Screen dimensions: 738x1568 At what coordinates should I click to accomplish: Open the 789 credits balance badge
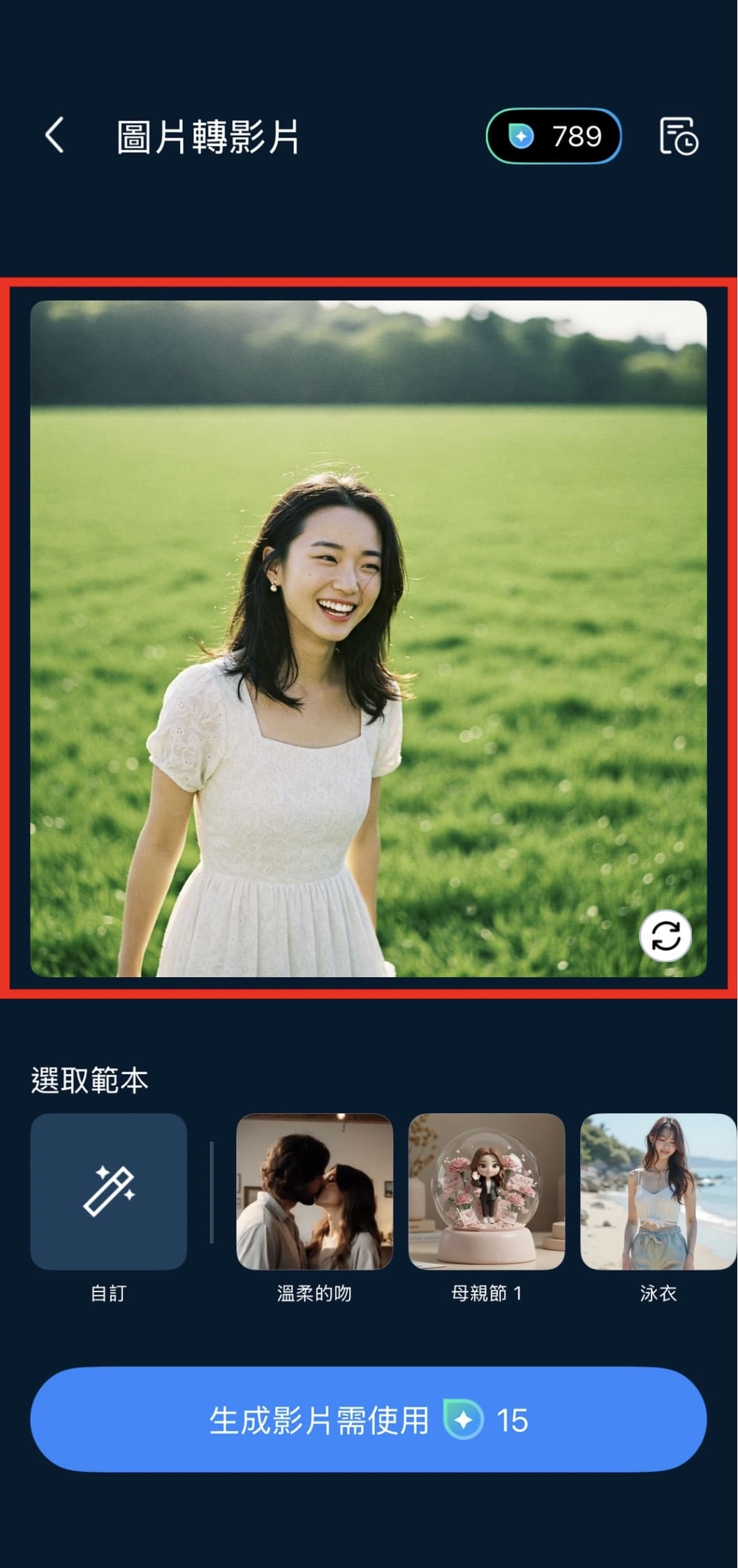(554, 137)
